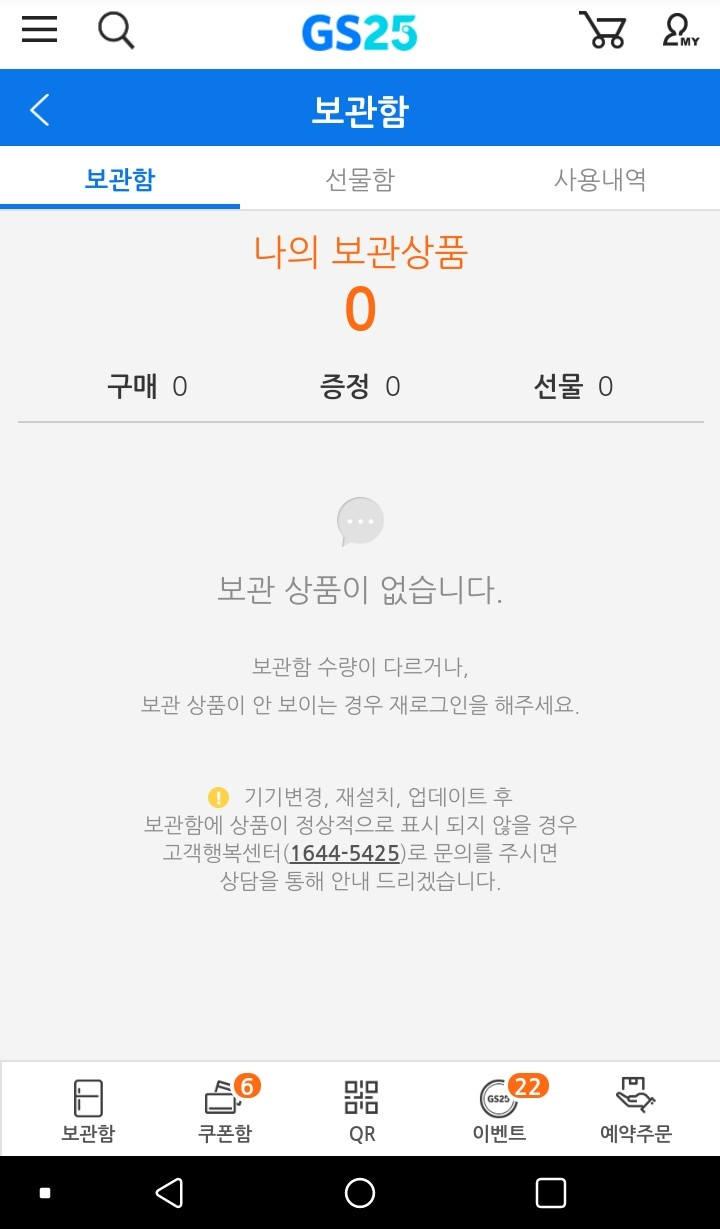Open the 이벤트 events section
Screen dimensions: 720x1229
pyautogui.click(x=496, y=1107)
